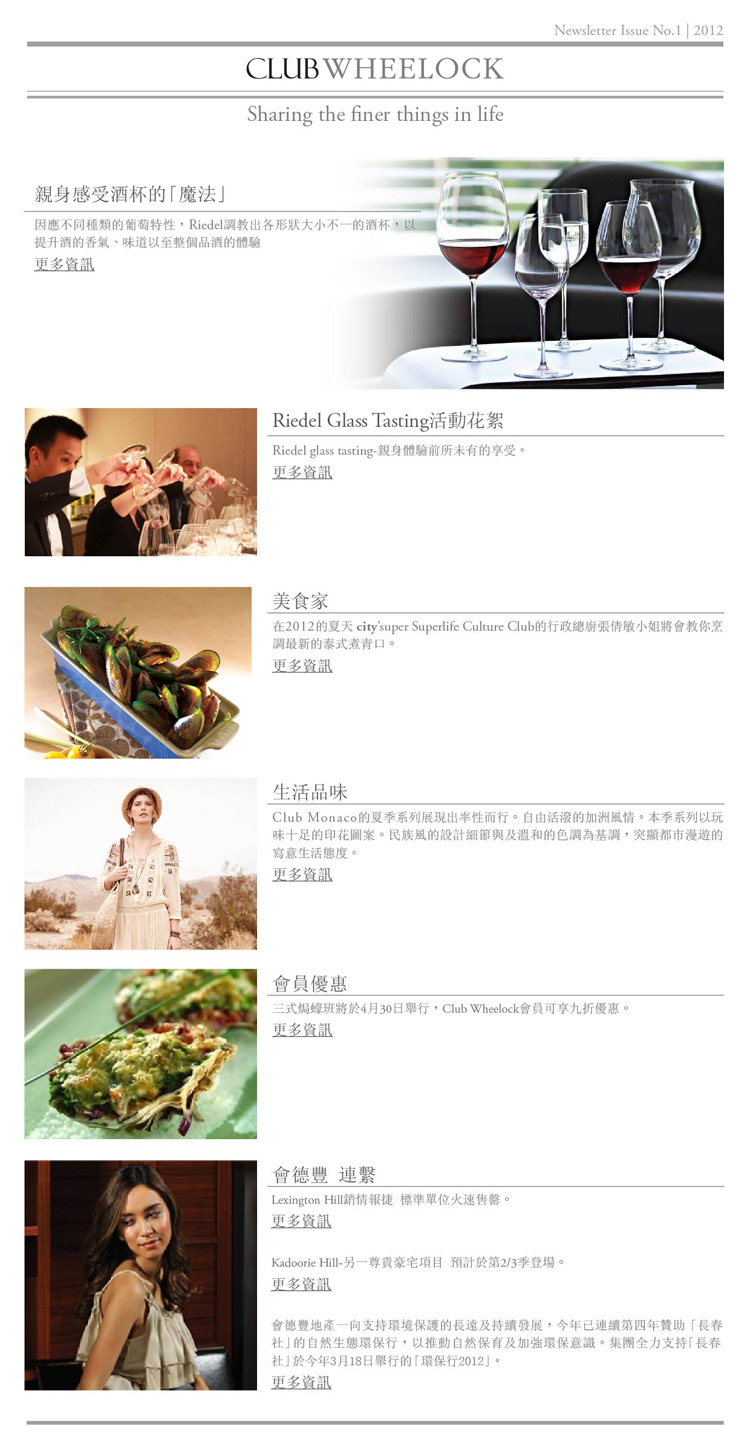Viewport: 750px width, 1456px height.
Task: Open 更多資訊 under 親身感受酒杯的魔法
Action: [x=64, y=265]
